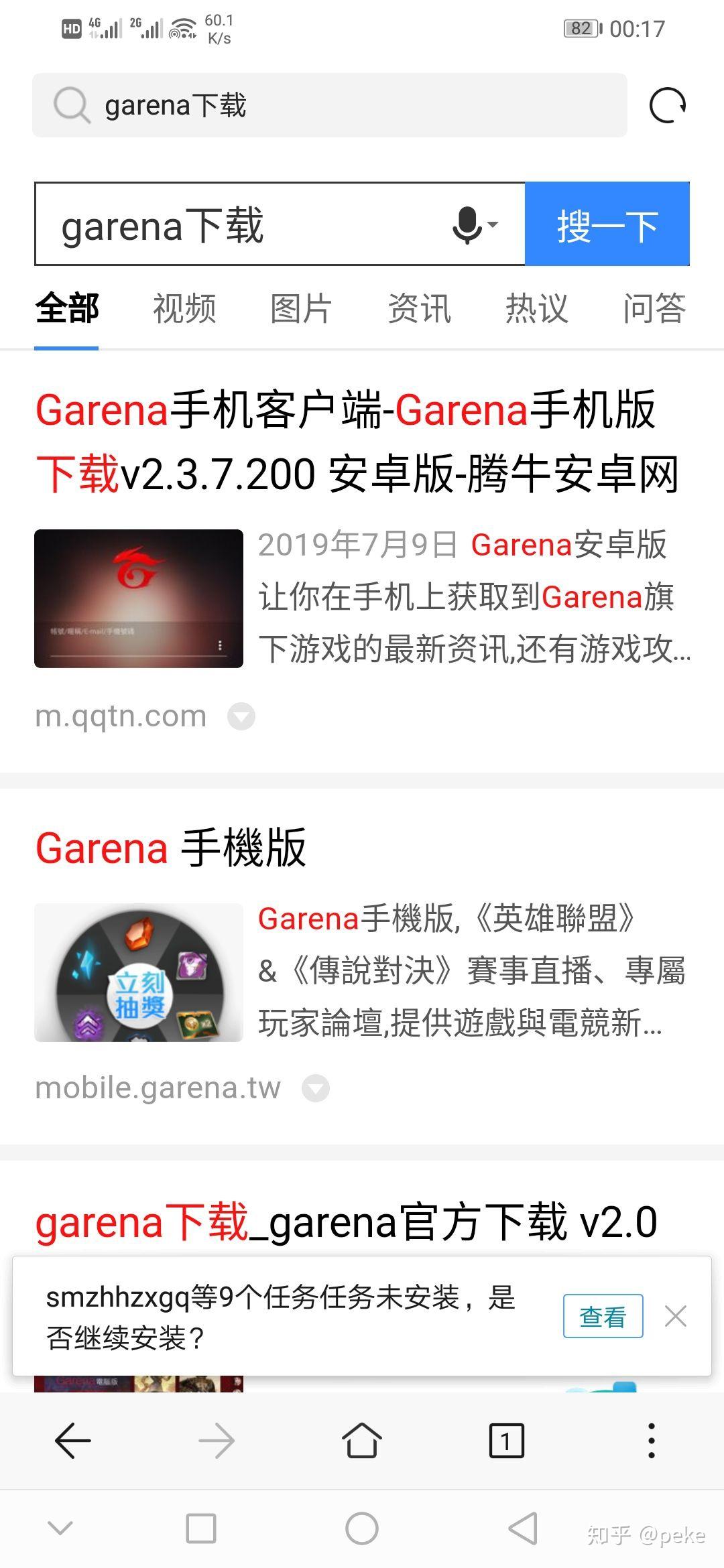Open the Garena 手機版 search result

point(171,848)
